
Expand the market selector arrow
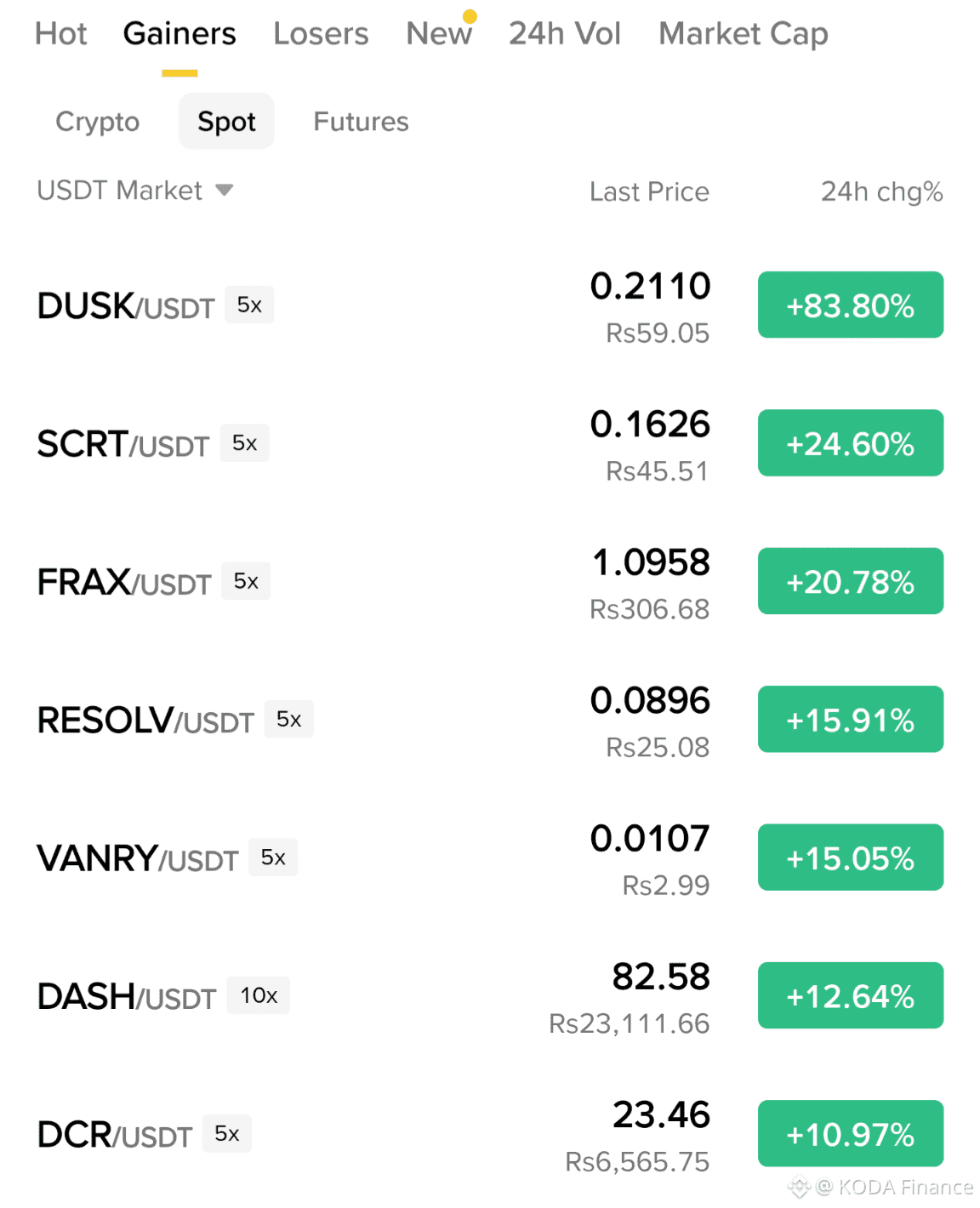[224, 191]
